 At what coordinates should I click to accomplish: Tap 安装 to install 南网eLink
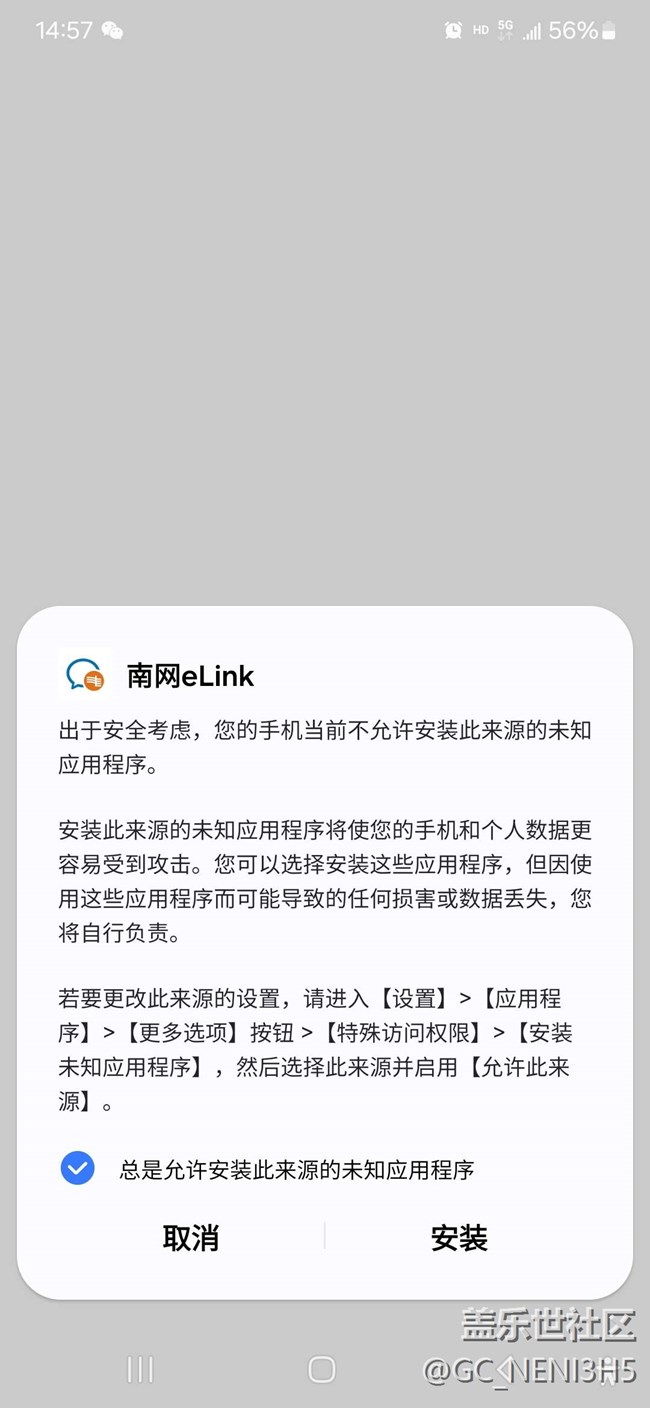(x=459, y=1238)
